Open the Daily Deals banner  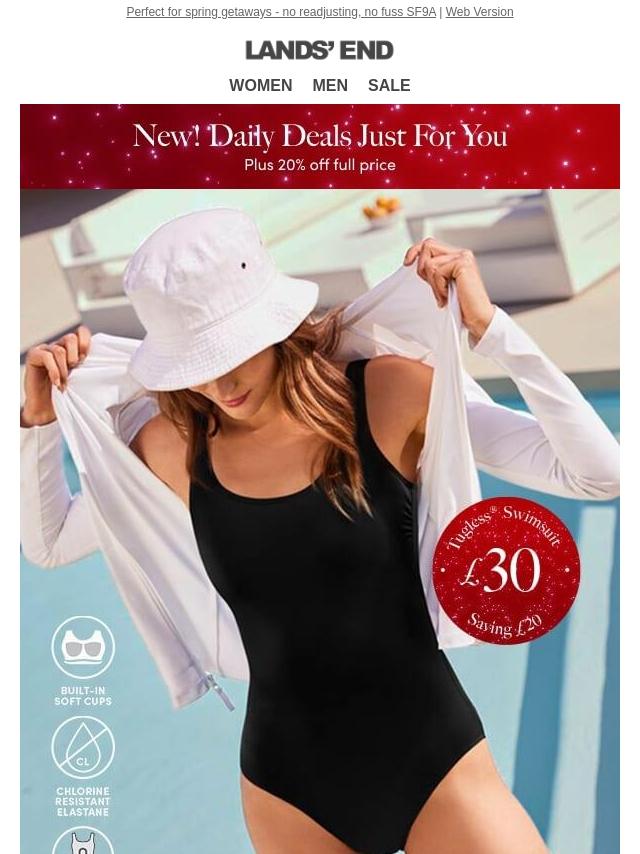click(x=320, y=147)
